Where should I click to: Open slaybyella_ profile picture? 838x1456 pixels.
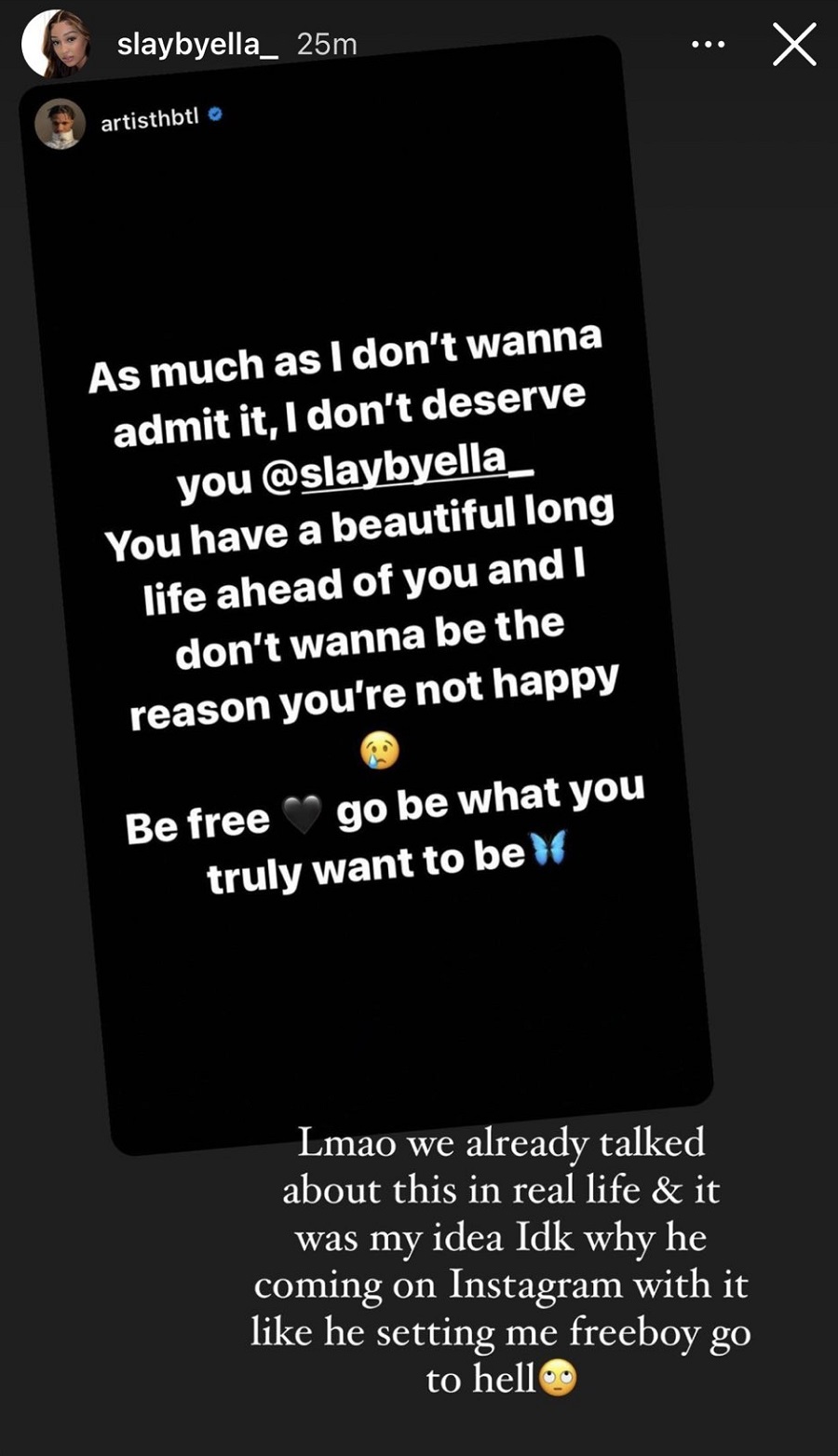coord(58,44)
